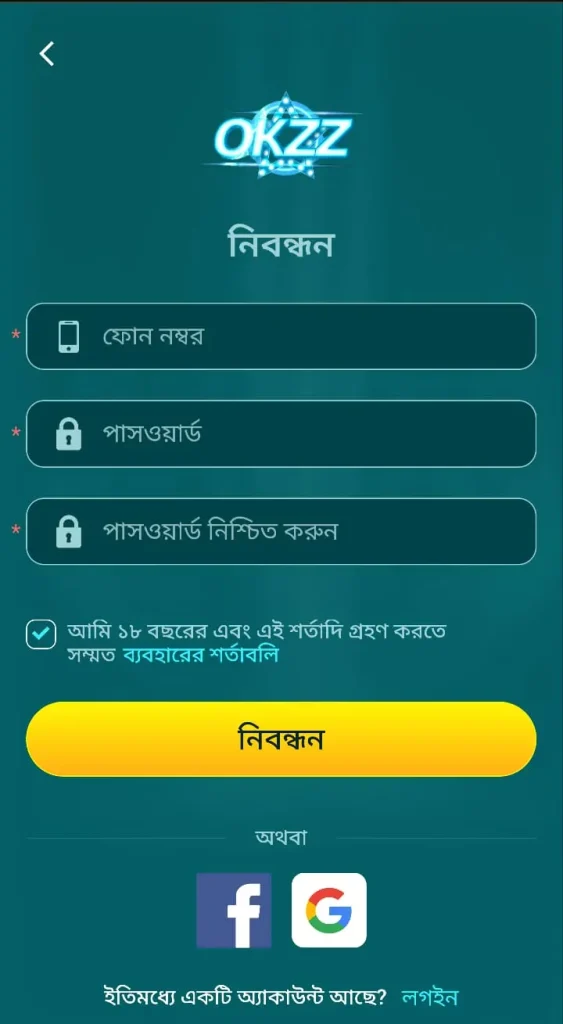Focus the ফোন নম্বর phone number field
Image resolution: width=563 pixels, height=1024 pixels.
[x=281, y=336]
